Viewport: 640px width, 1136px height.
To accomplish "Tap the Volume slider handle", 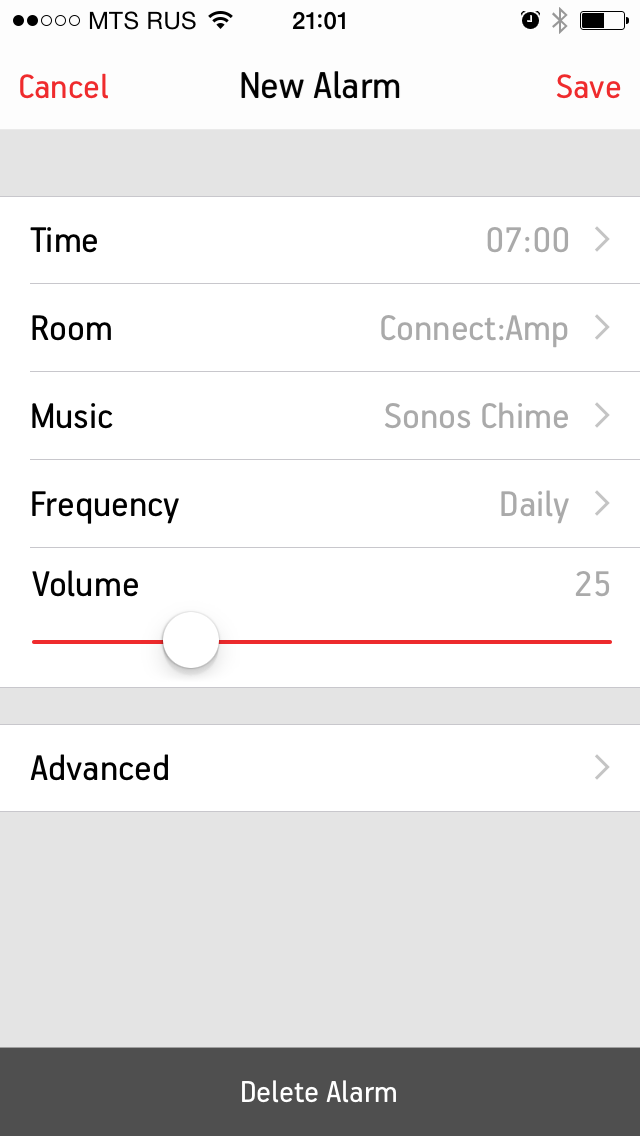I will coord(191,641).
